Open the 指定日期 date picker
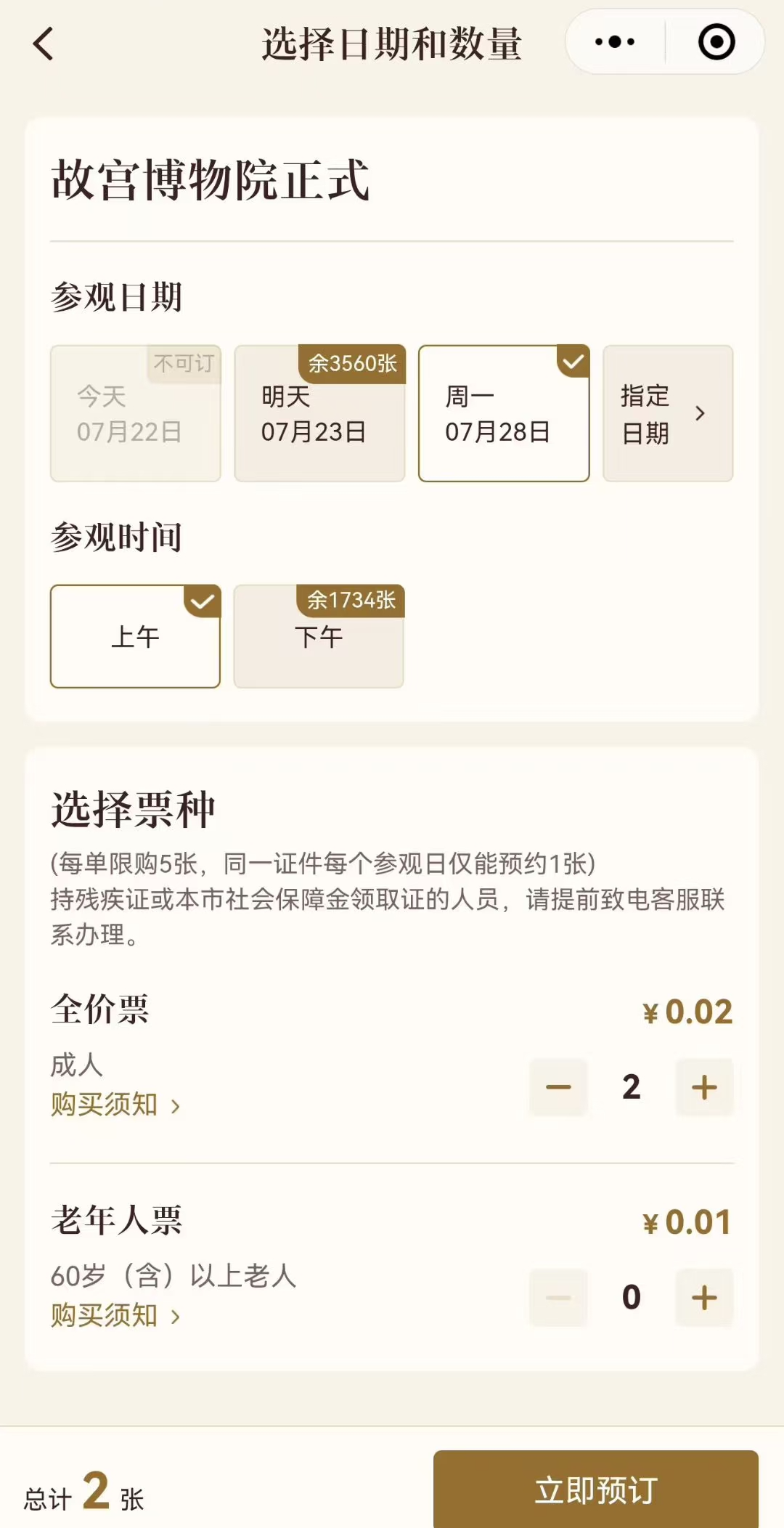The image size is (784, 1528). click(x=668, y=413)
